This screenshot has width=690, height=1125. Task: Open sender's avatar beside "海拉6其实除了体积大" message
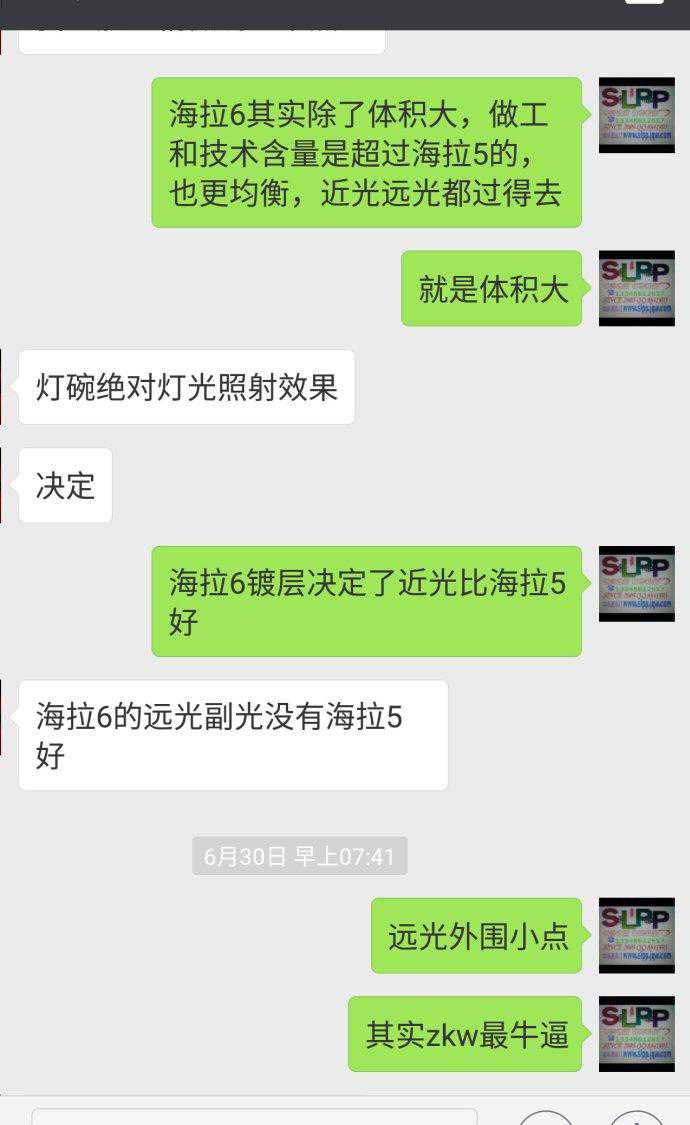[636, 115]
